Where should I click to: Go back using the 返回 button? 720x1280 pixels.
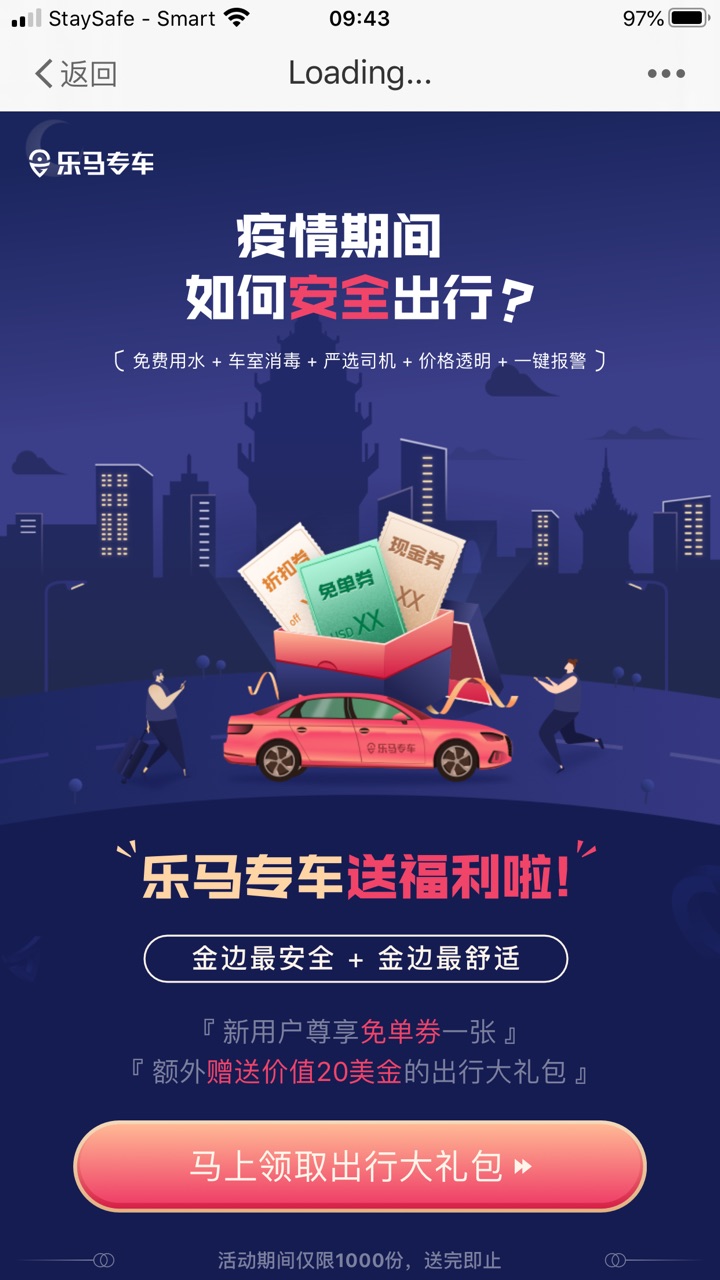point(76,73)
